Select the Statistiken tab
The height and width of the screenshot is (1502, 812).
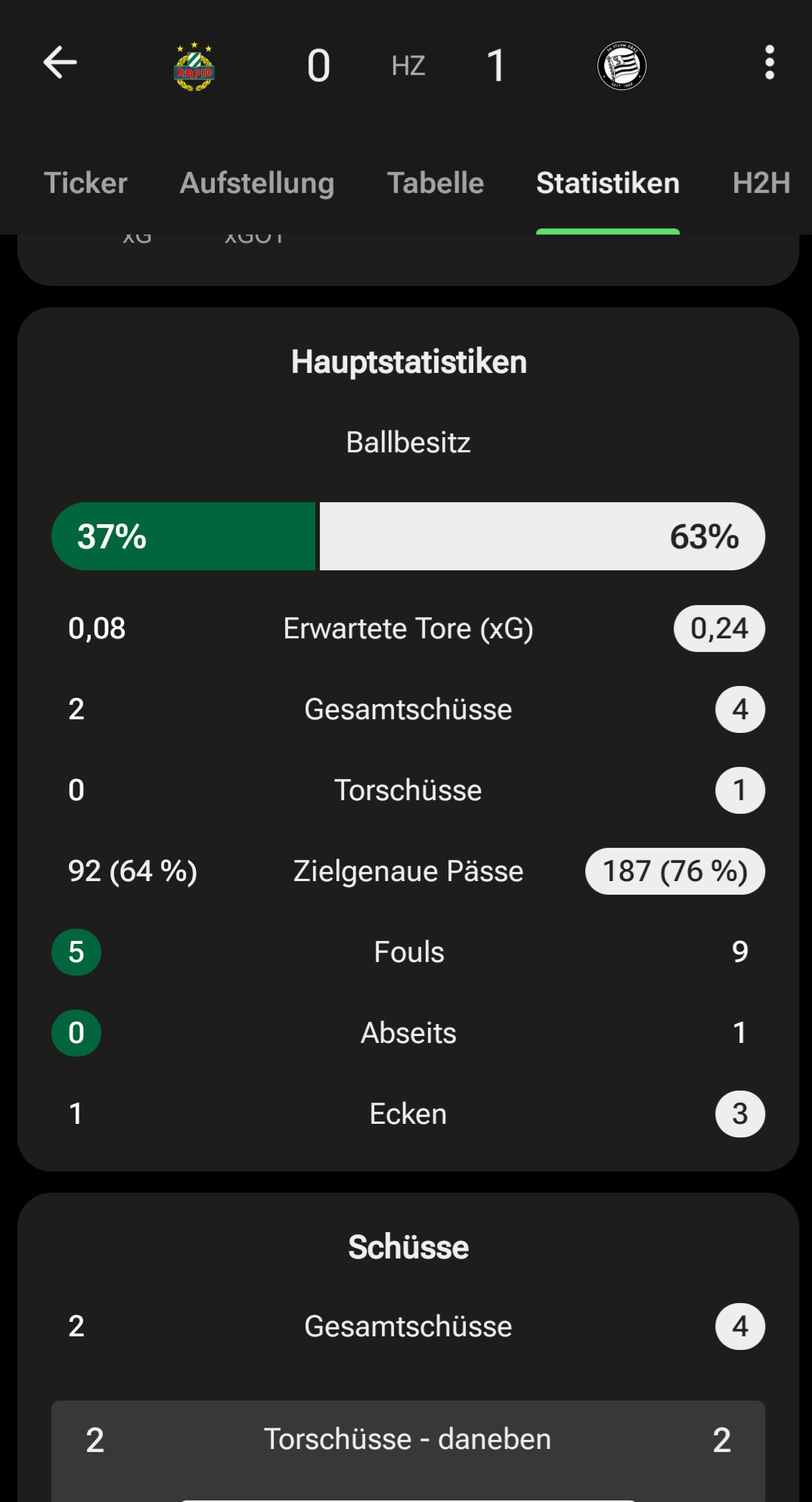click(x=608, y=183)
